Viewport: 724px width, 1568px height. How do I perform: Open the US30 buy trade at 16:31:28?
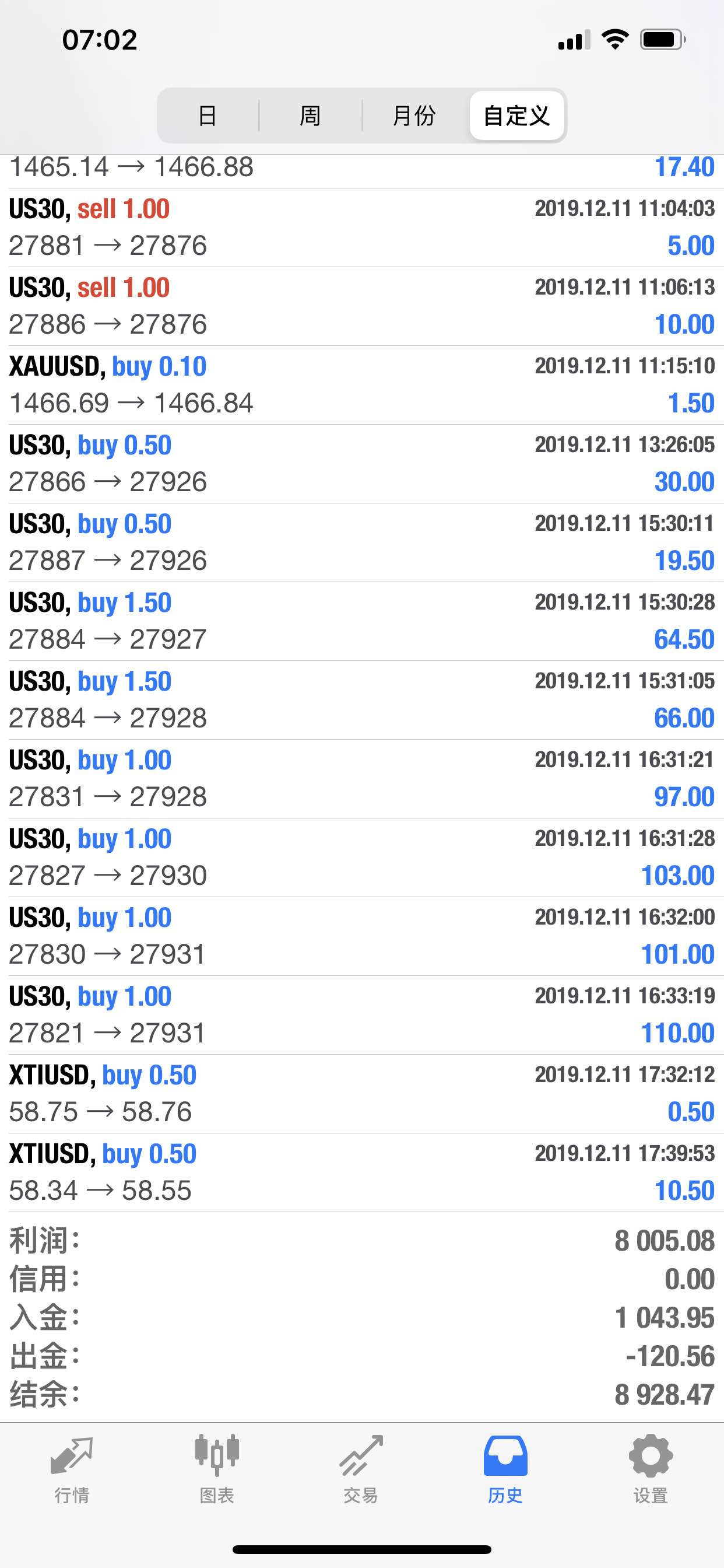click(x=362, y=857)
